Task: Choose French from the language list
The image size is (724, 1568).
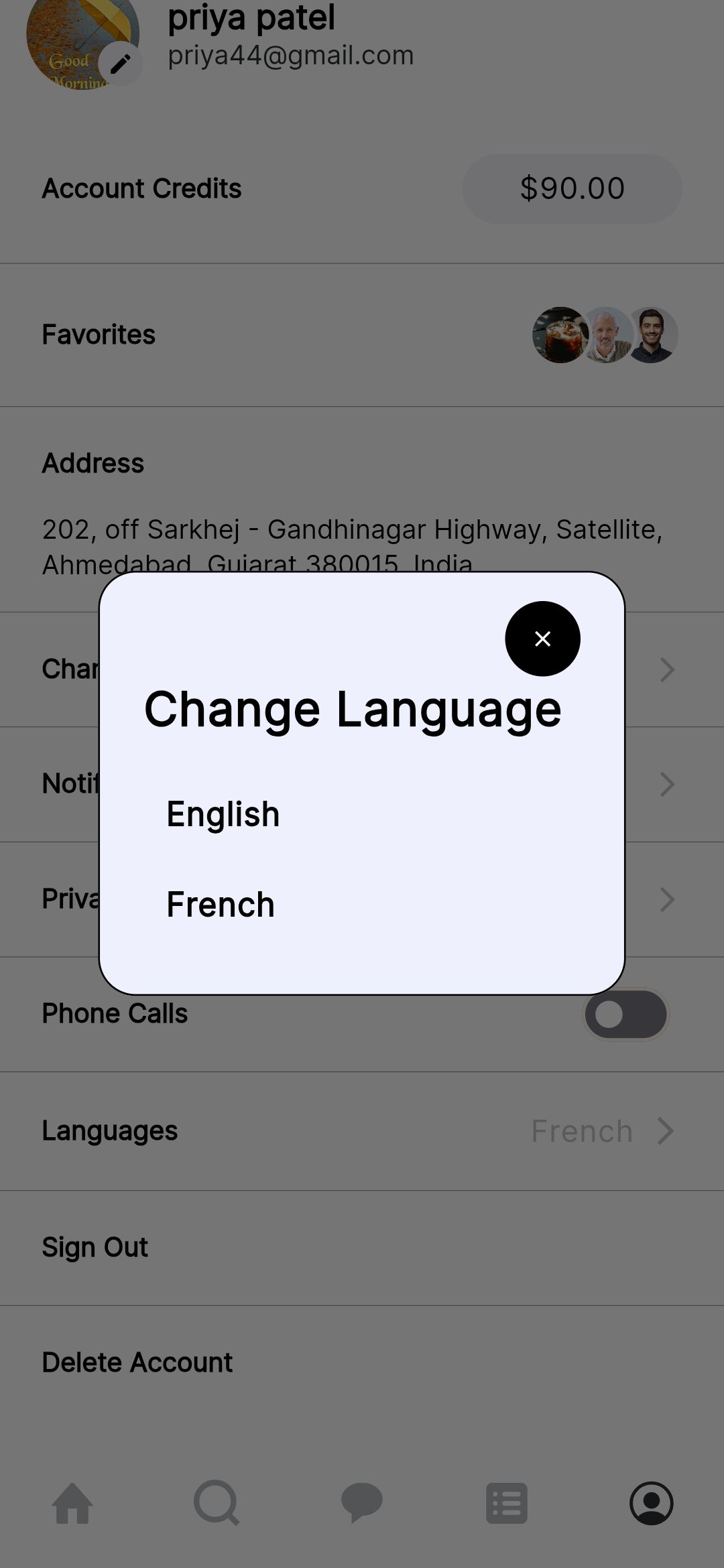Action: click(221, 905)
